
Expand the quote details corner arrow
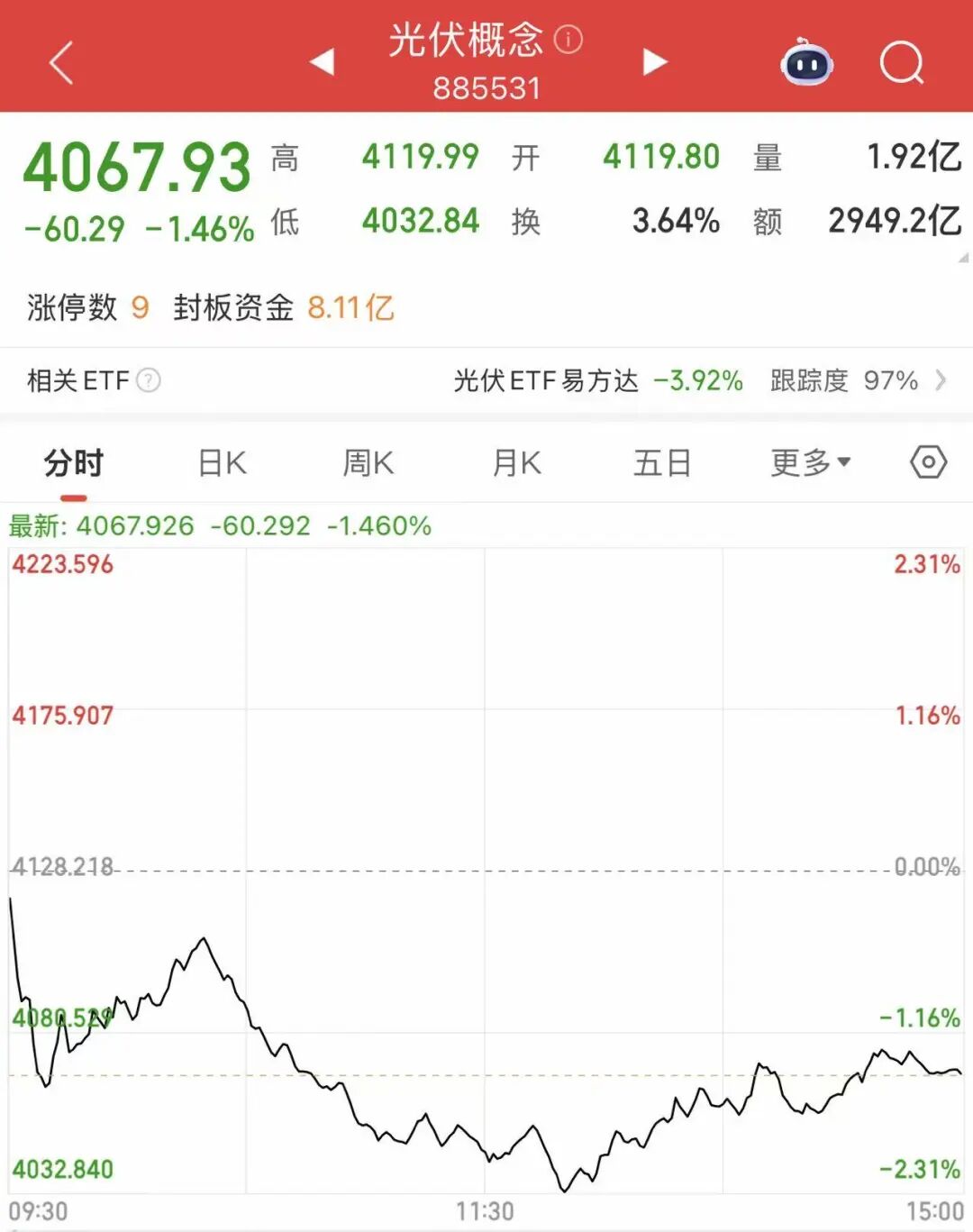[x=963, y=259]
